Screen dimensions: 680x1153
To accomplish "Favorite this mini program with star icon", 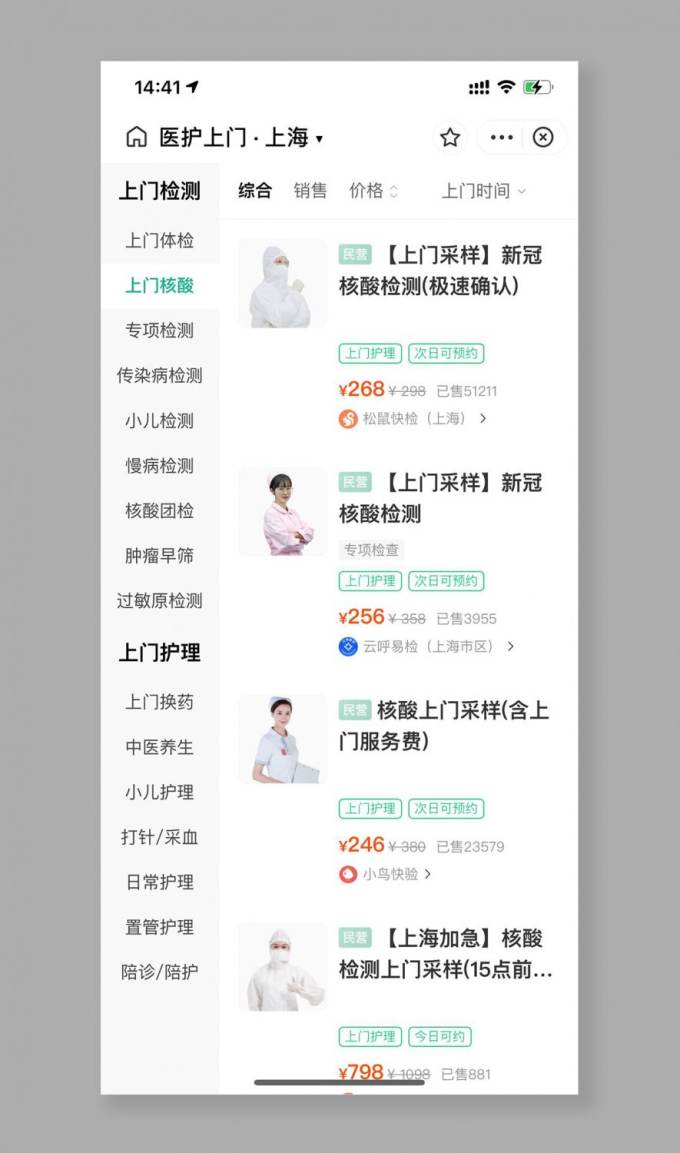I will click(x=450, y=137).
